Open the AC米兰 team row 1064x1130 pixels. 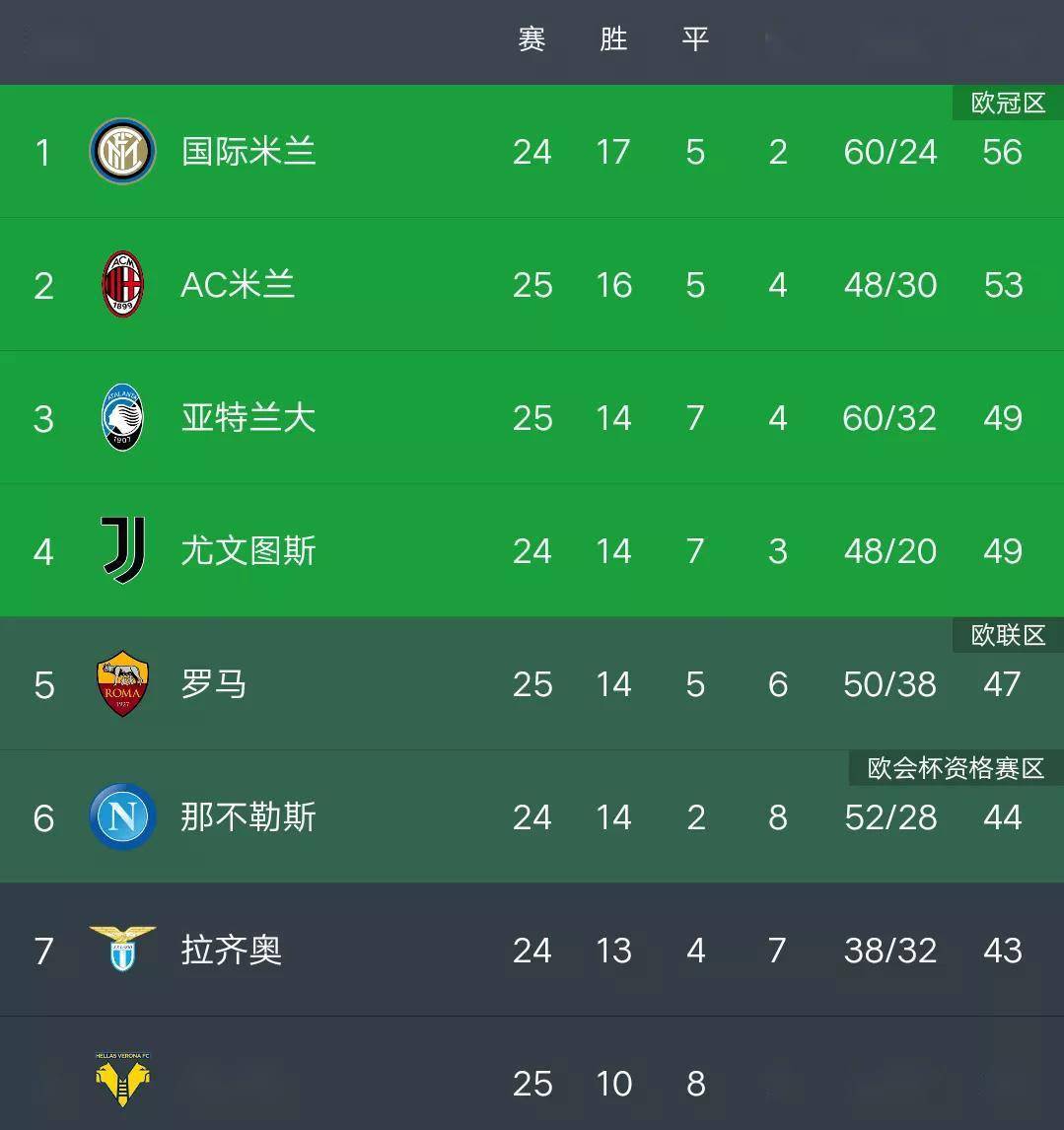pyautogui.click(x=238, y=285)
